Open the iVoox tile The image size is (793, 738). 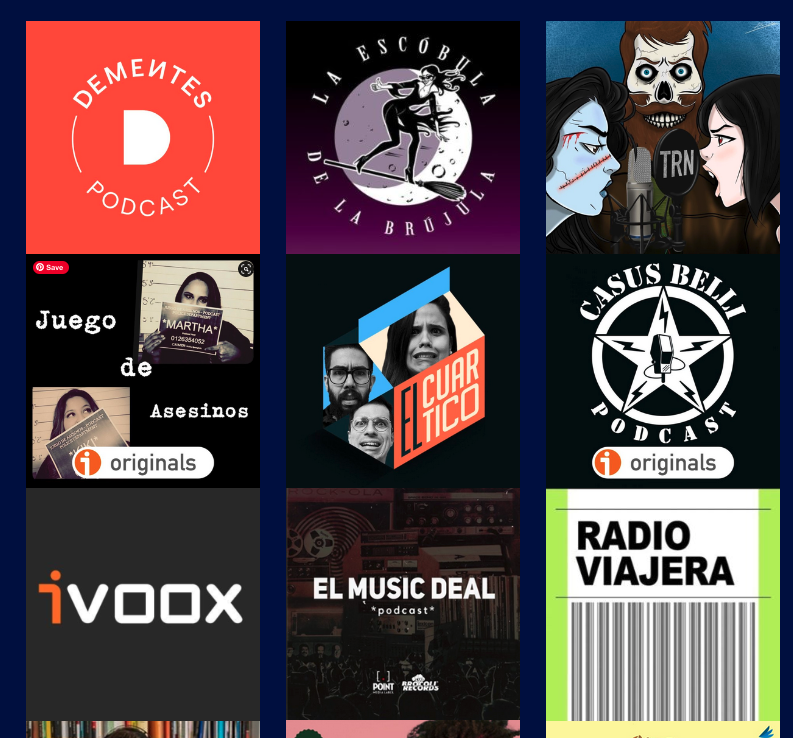point(143,604)
